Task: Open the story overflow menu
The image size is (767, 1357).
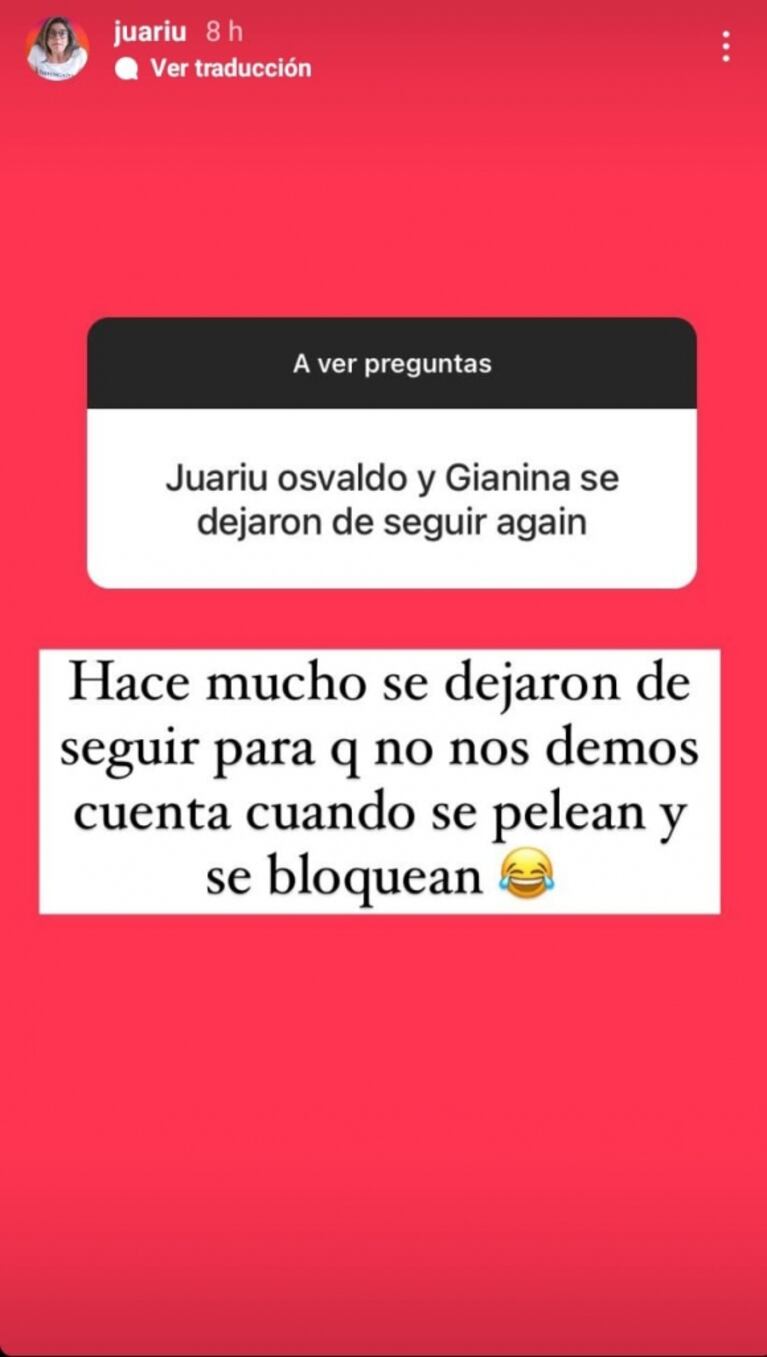Action: 725,47
